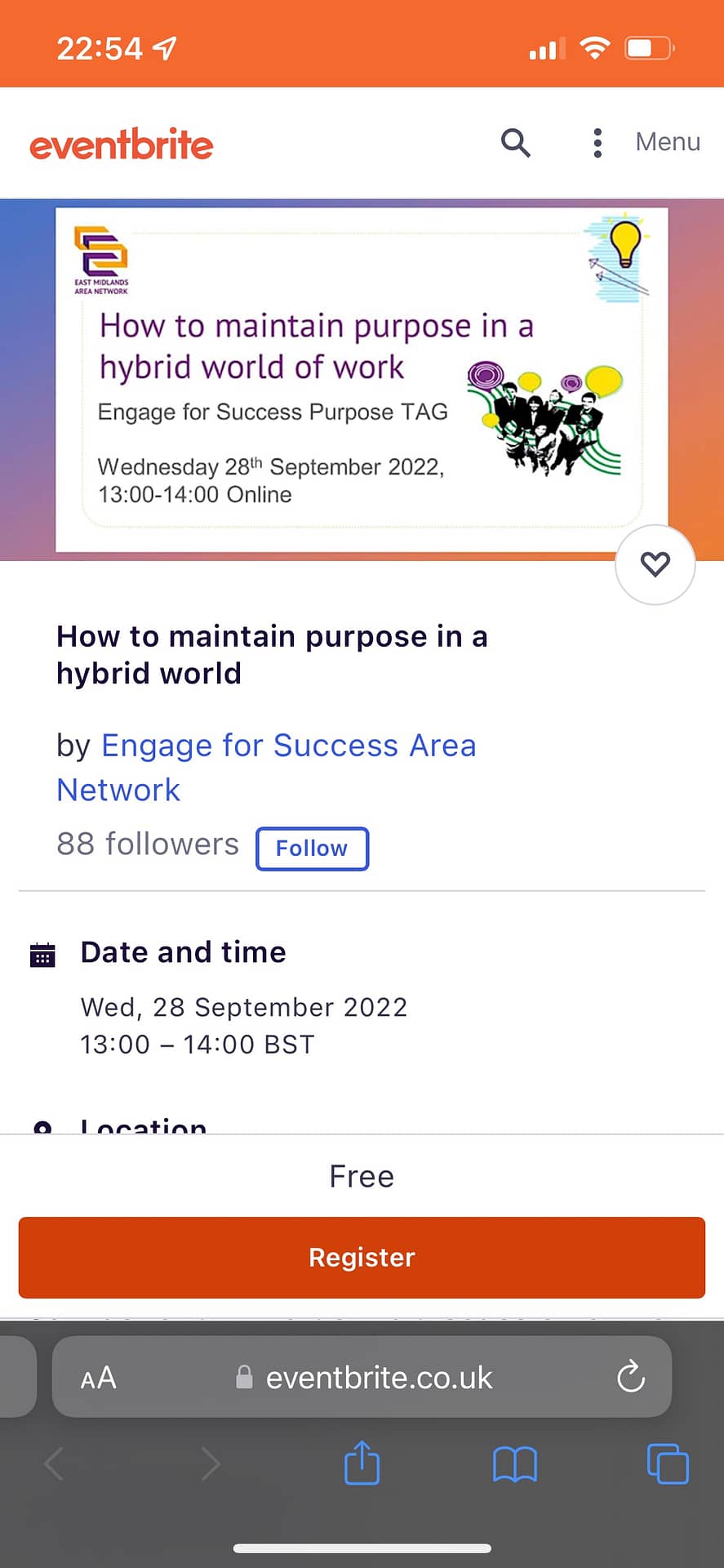Image resolution: width=724 pixels, height=1568 pixels.
Task: Open Safari bookmarks
Action: (515, 1463)
